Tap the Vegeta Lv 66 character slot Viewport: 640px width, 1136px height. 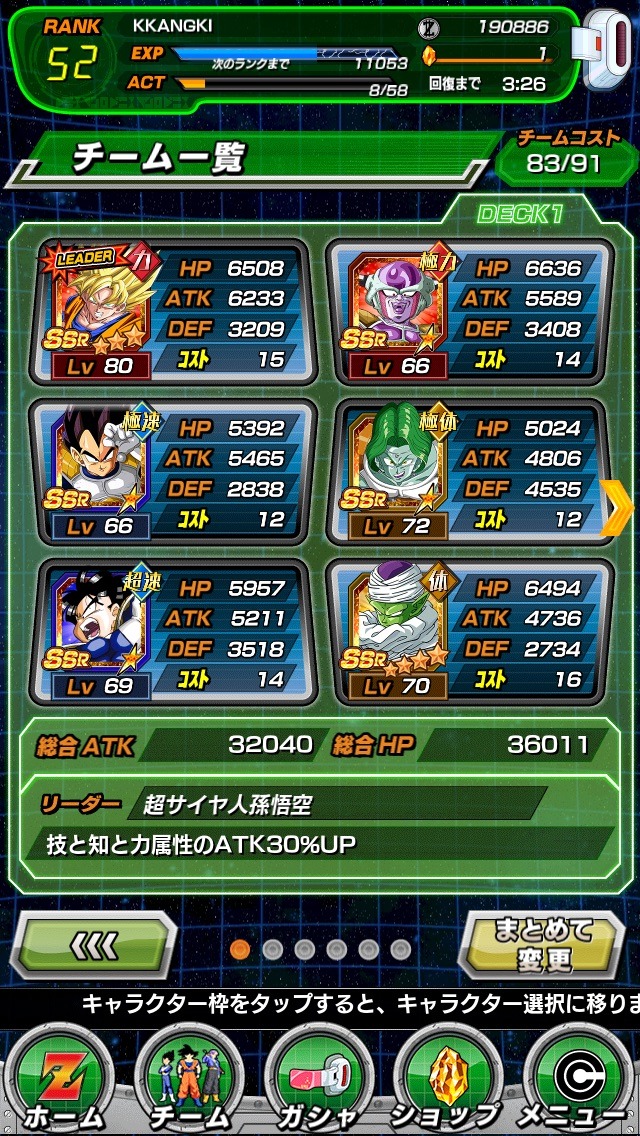click(x=172, y=470)
